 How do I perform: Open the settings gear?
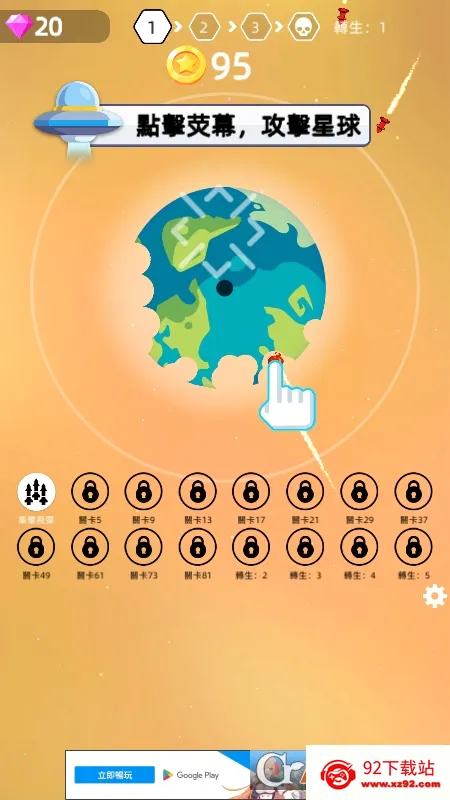pos(435,596)
